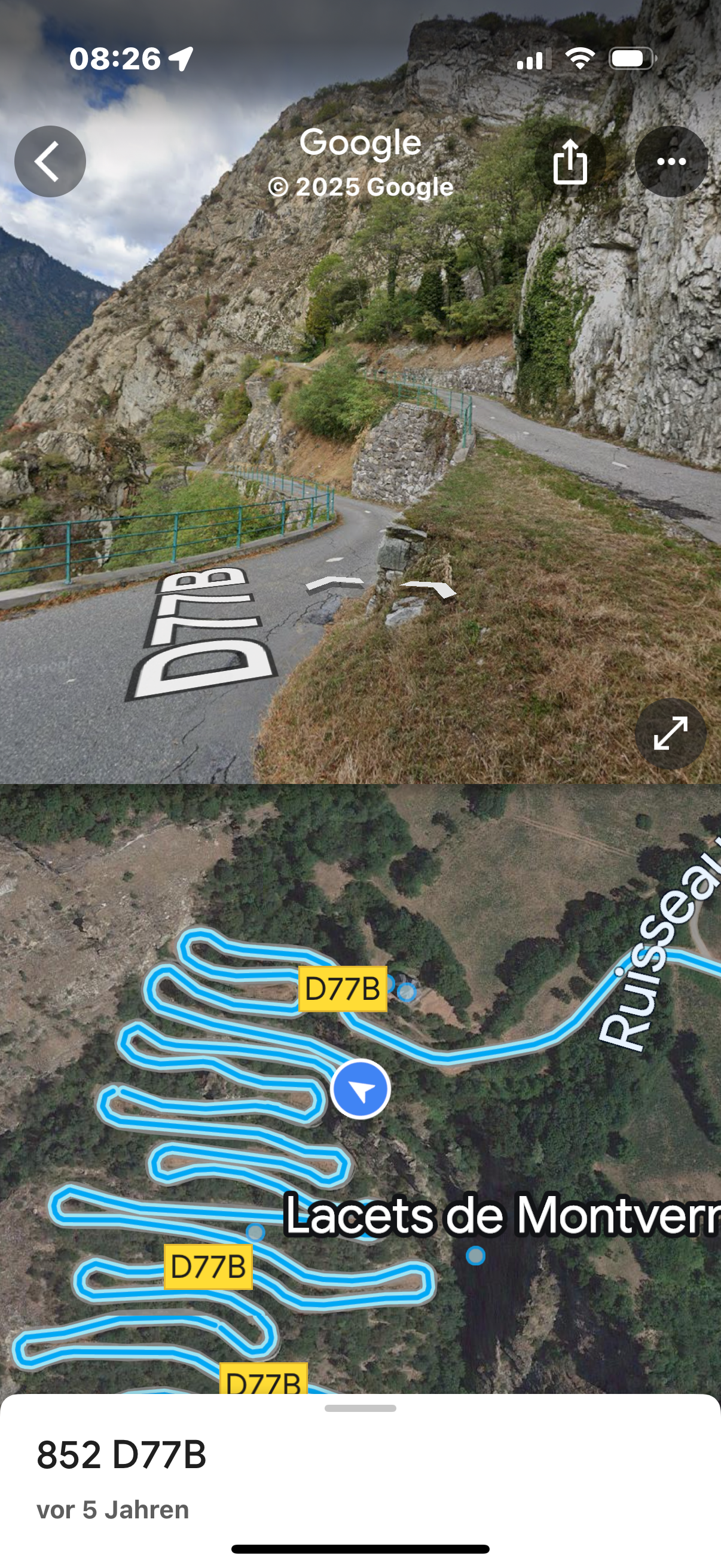Expand Street View to full screen
Viewport: 721px width, 1568px height.
(671, 734)
